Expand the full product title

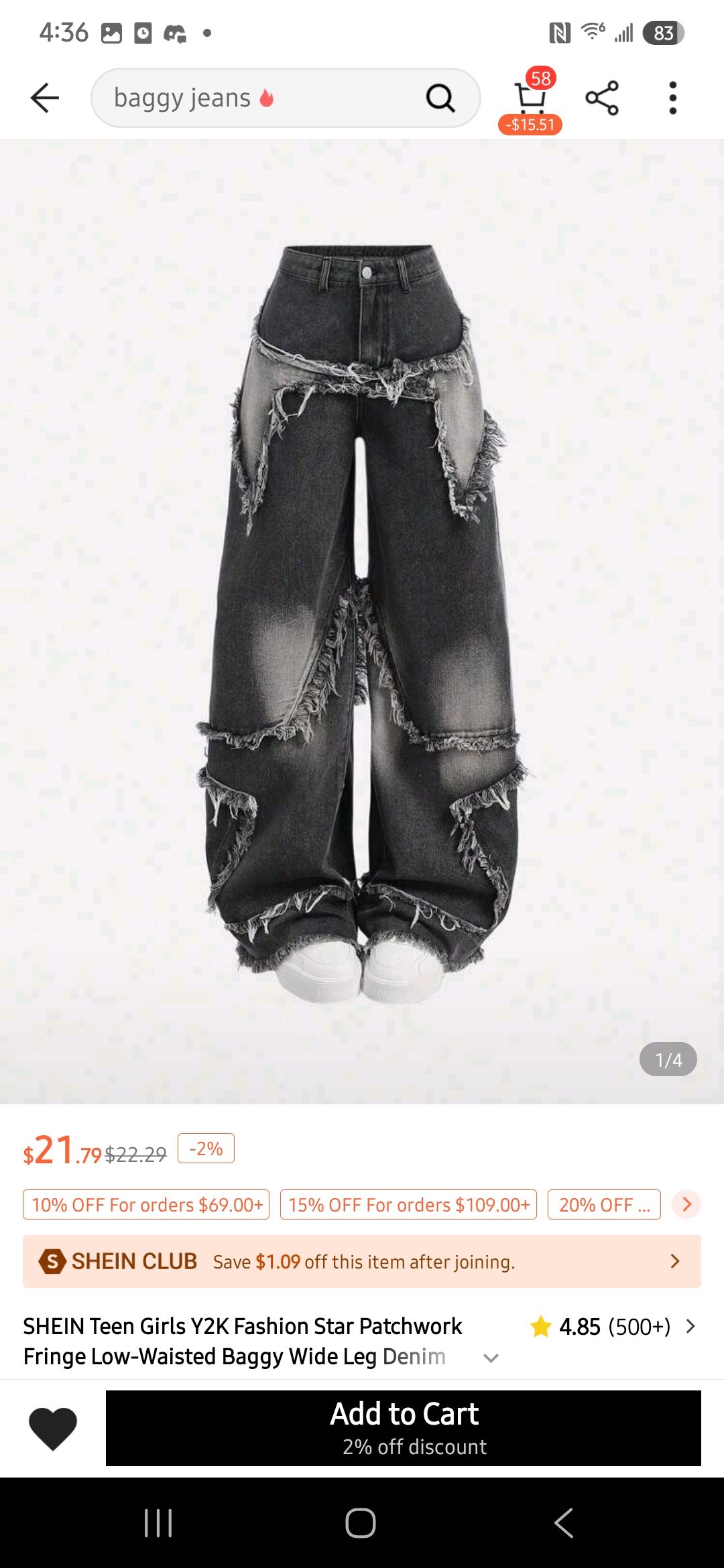click(491, 1358)
